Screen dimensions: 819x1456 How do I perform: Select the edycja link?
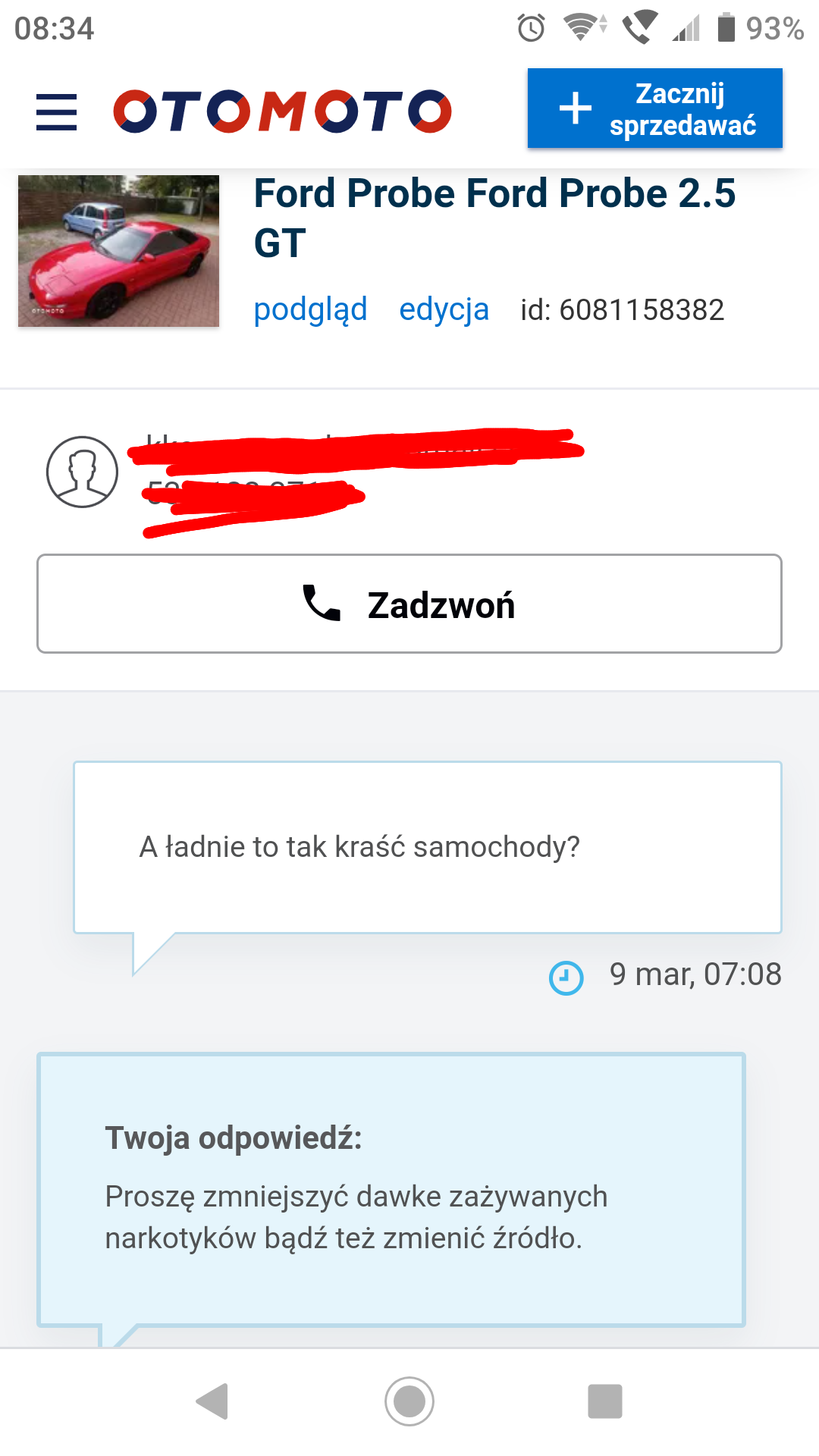[x=444, y=309]
